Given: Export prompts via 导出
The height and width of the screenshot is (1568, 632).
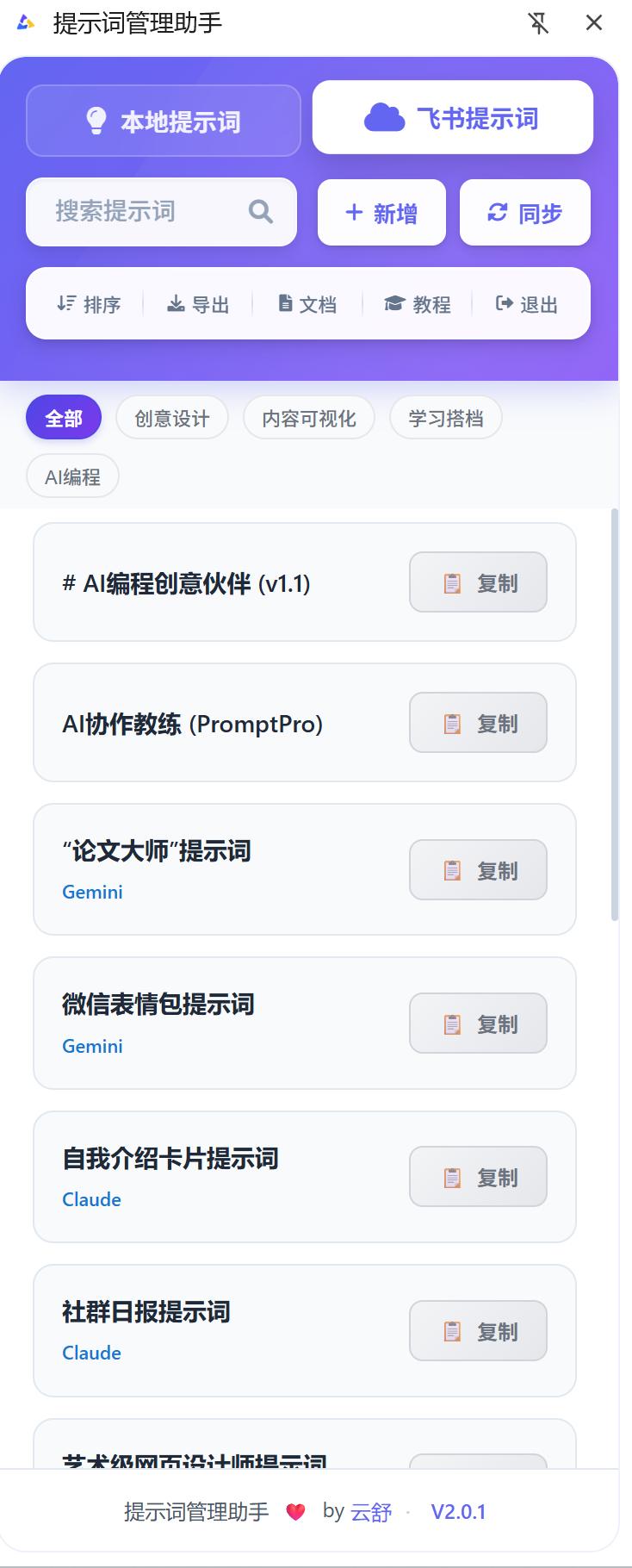Looking at the screenshot, I should (x=198, y=304).
